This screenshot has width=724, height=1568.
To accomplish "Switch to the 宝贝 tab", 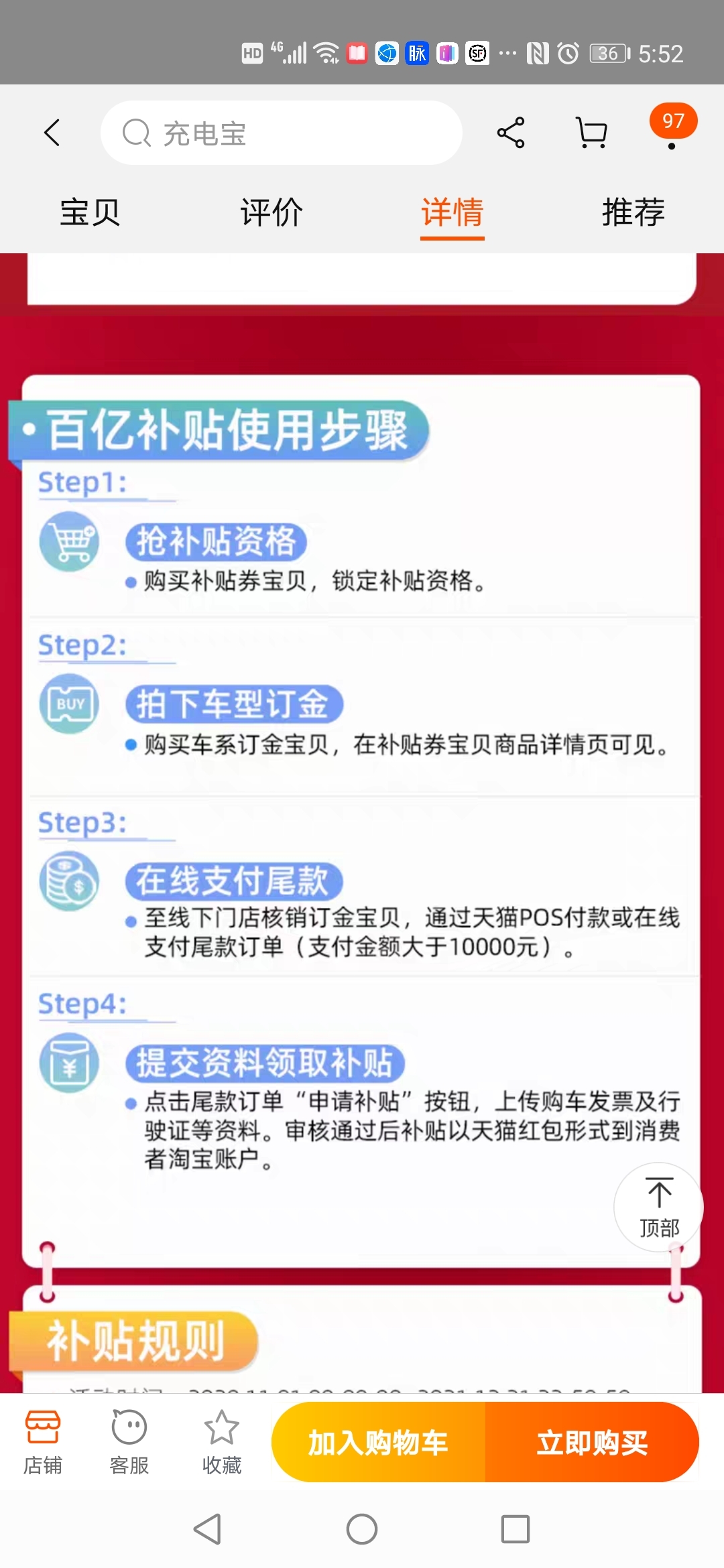I will click(90, 213).
